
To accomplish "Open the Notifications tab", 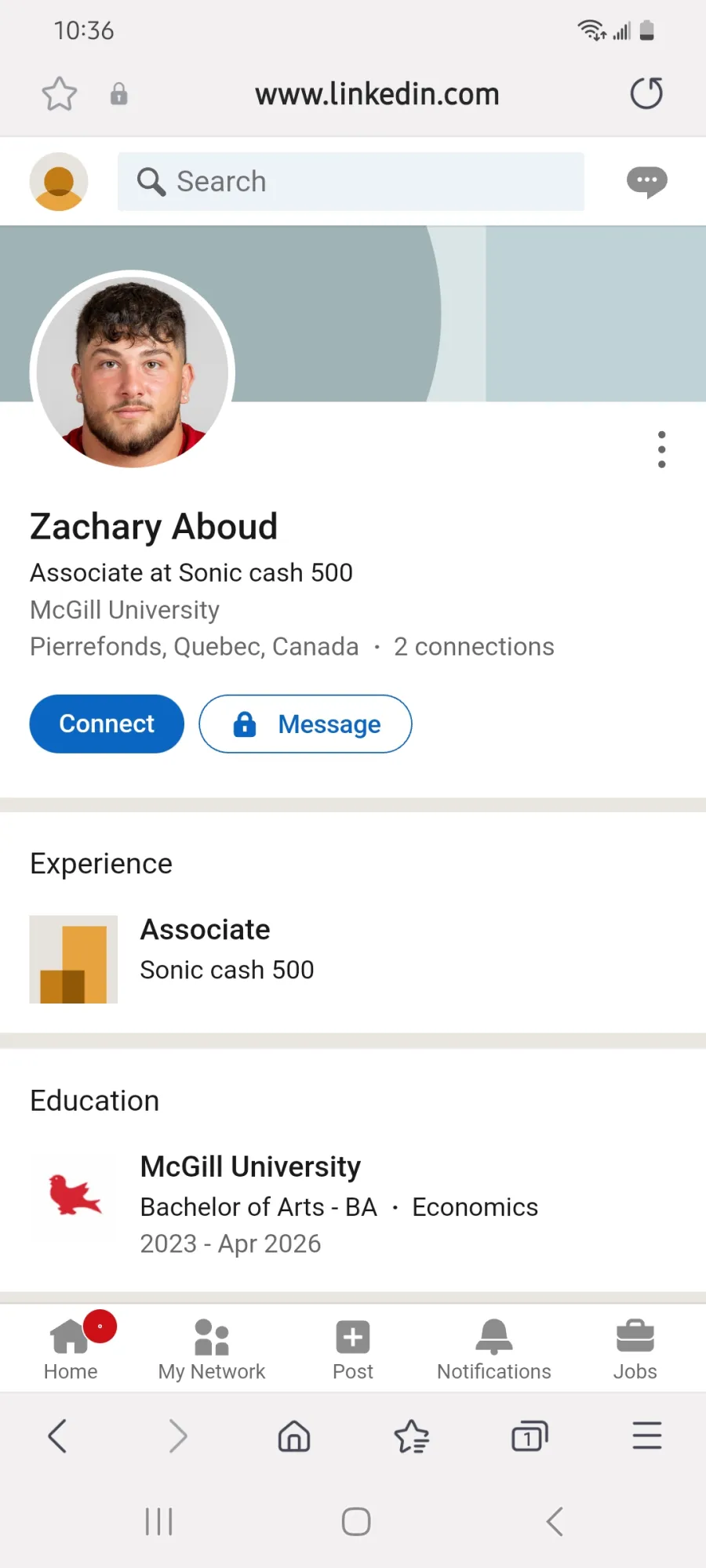I will click(494, 1348).
